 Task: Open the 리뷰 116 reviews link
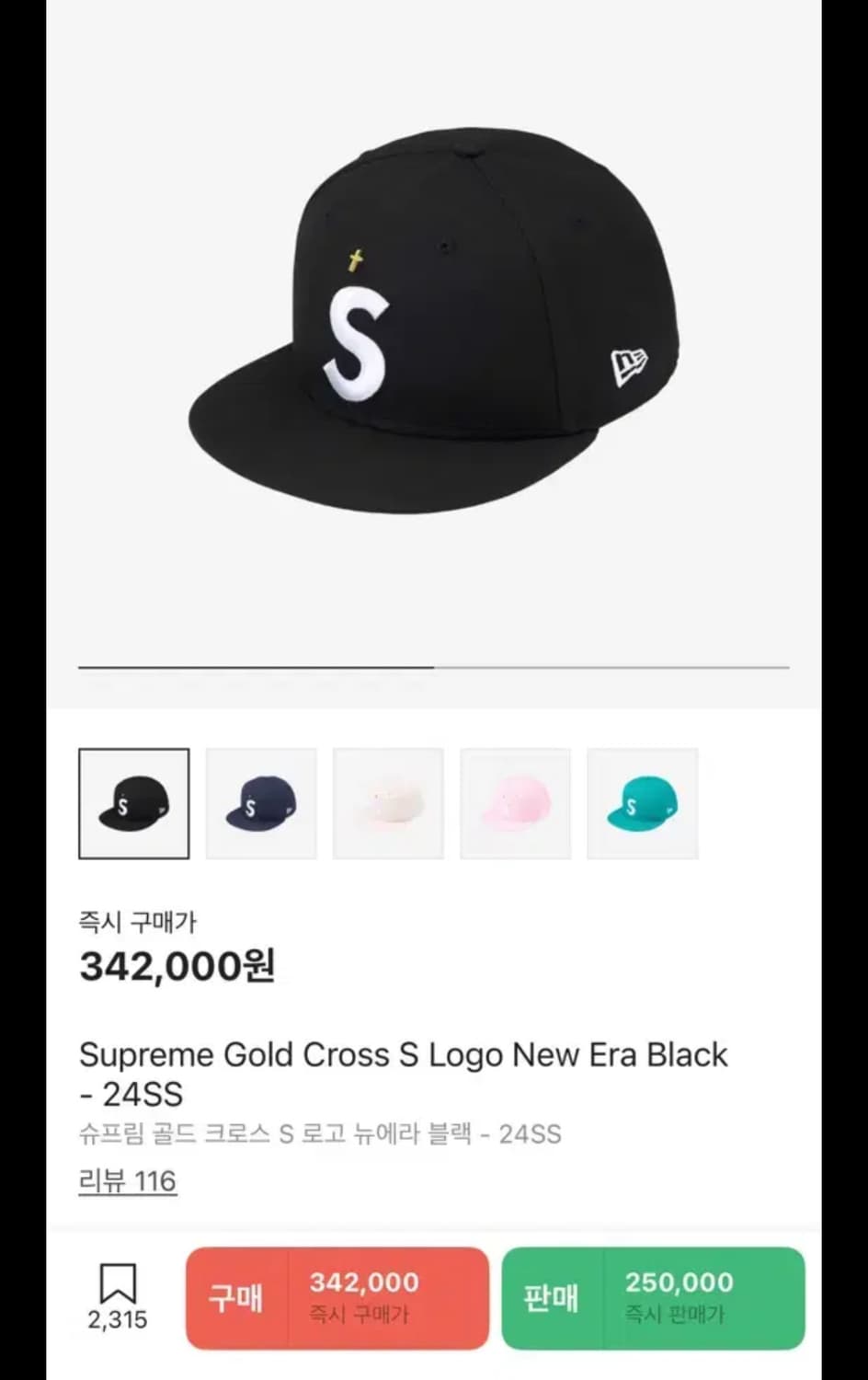pyautogui.click(x=127, y=1181)
